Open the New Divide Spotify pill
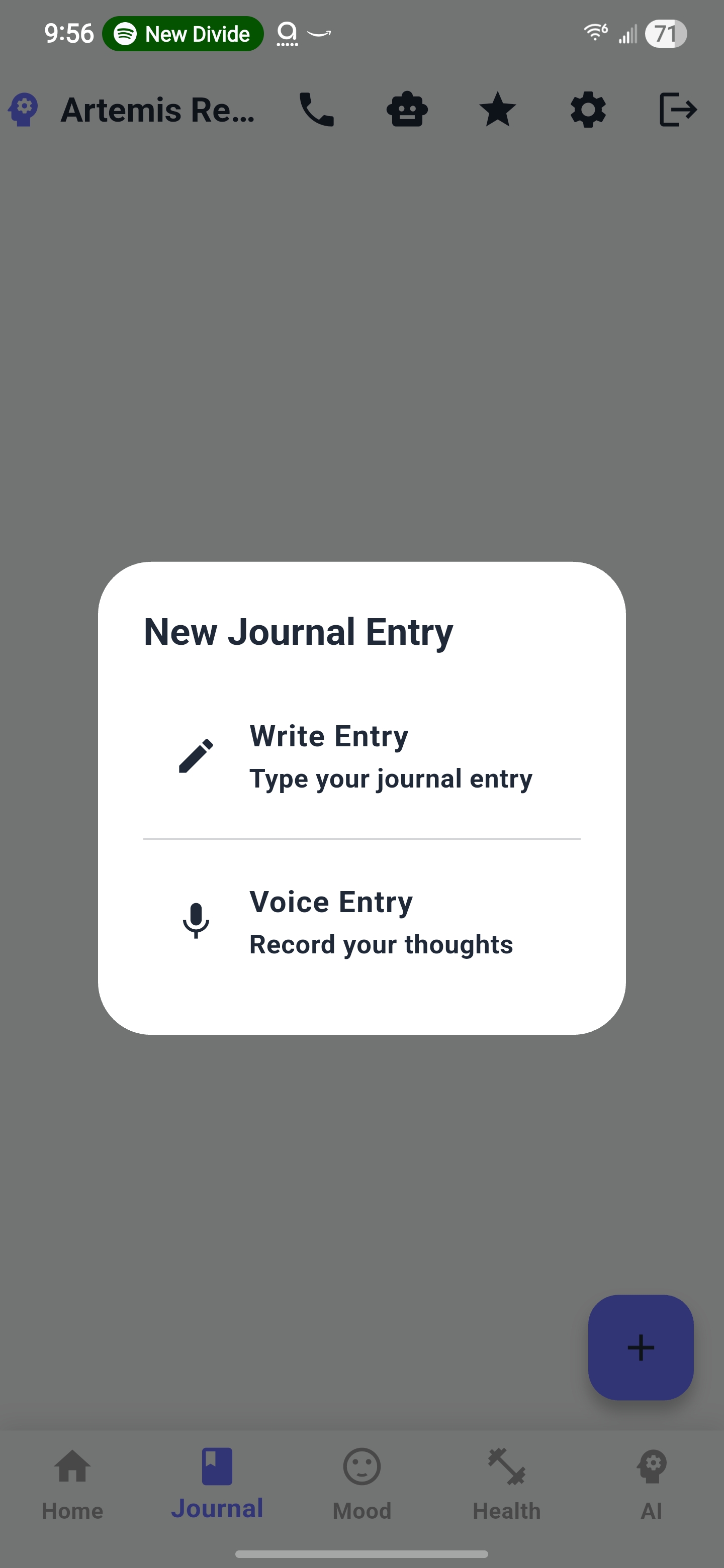Image resolution: width=724 pixels, height=1568 pixels. (182, 34)
